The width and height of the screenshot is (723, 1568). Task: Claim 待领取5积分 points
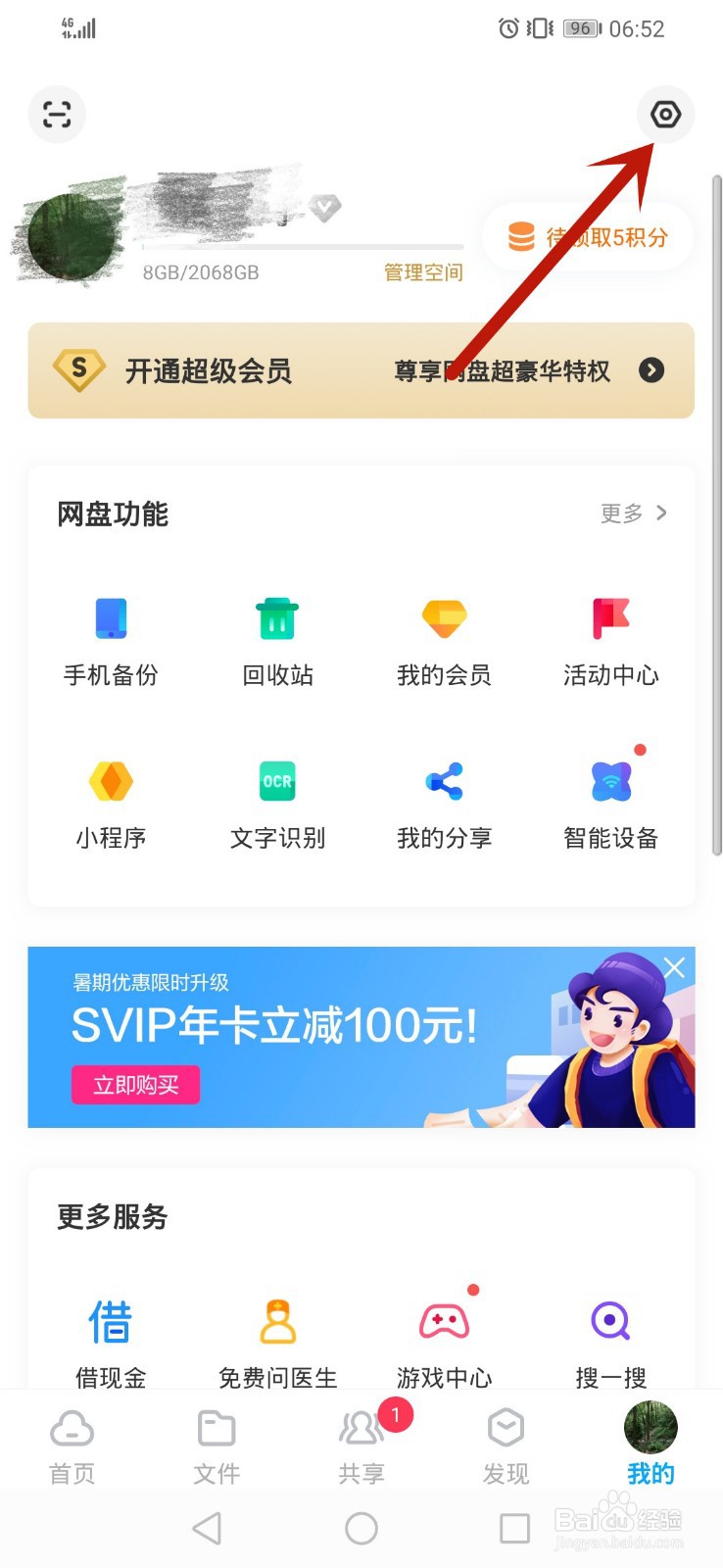point(588,237)
